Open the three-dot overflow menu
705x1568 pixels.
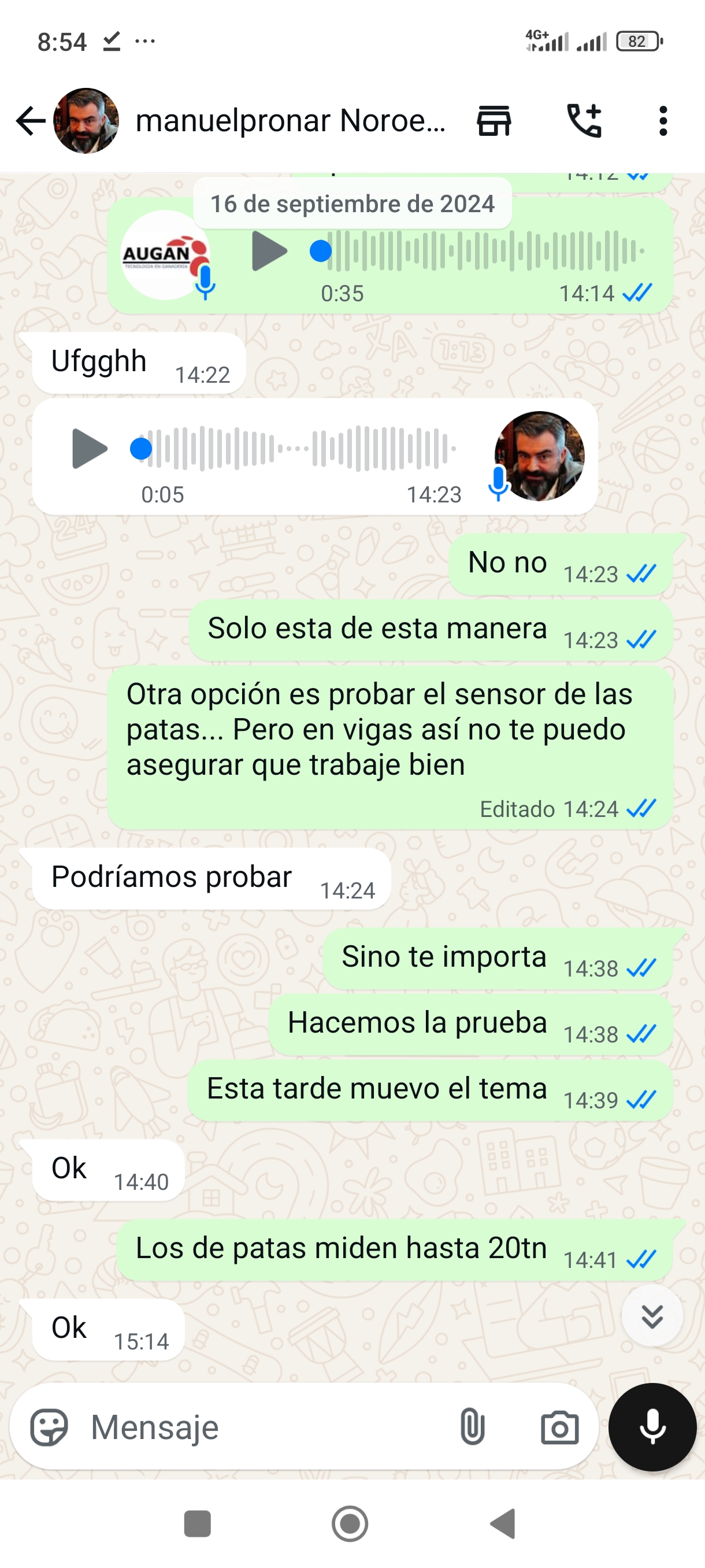click(x=662, y=120)
